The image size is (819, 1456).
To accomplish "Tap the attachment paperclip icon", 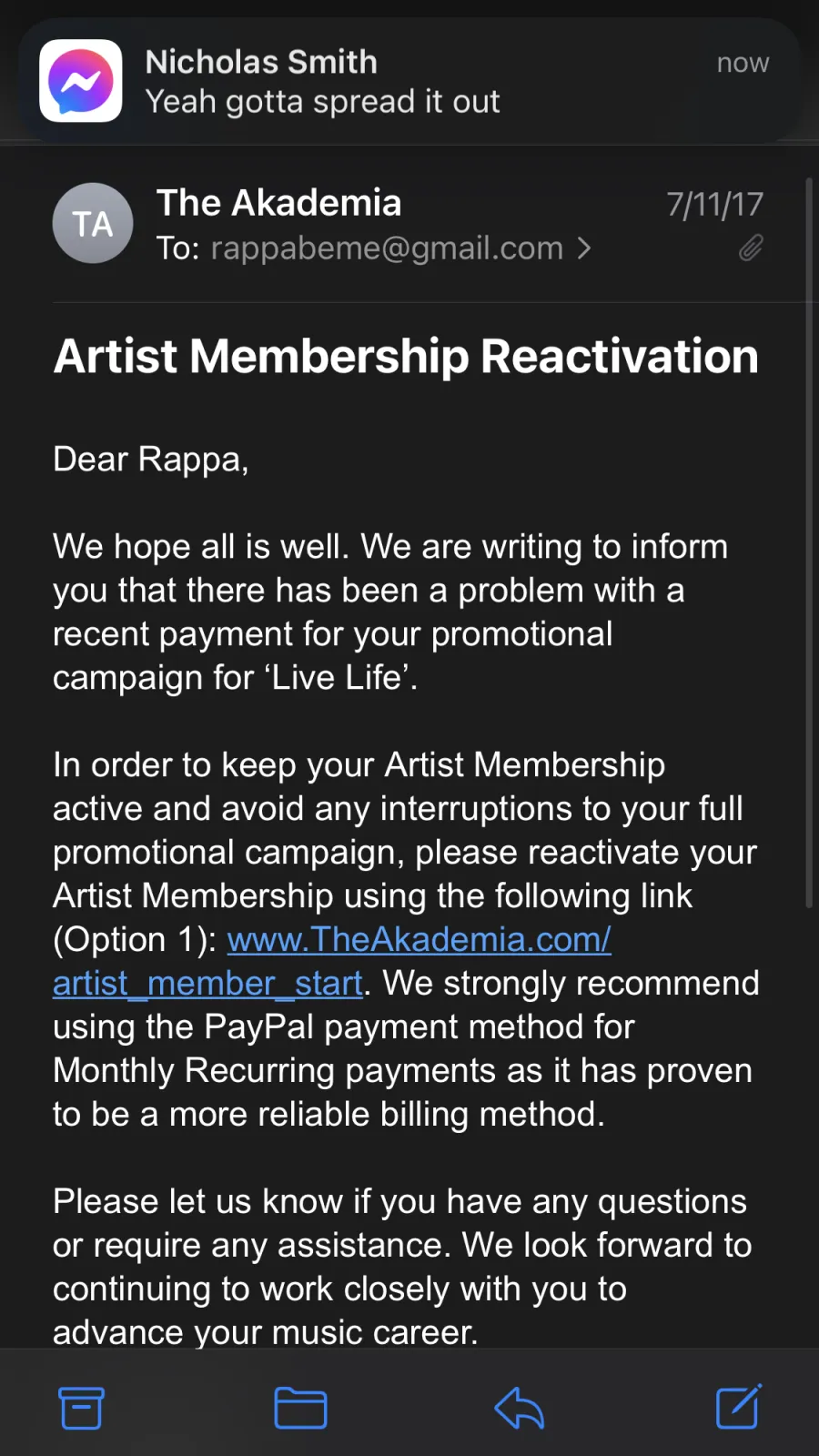I will pos(751,248).
